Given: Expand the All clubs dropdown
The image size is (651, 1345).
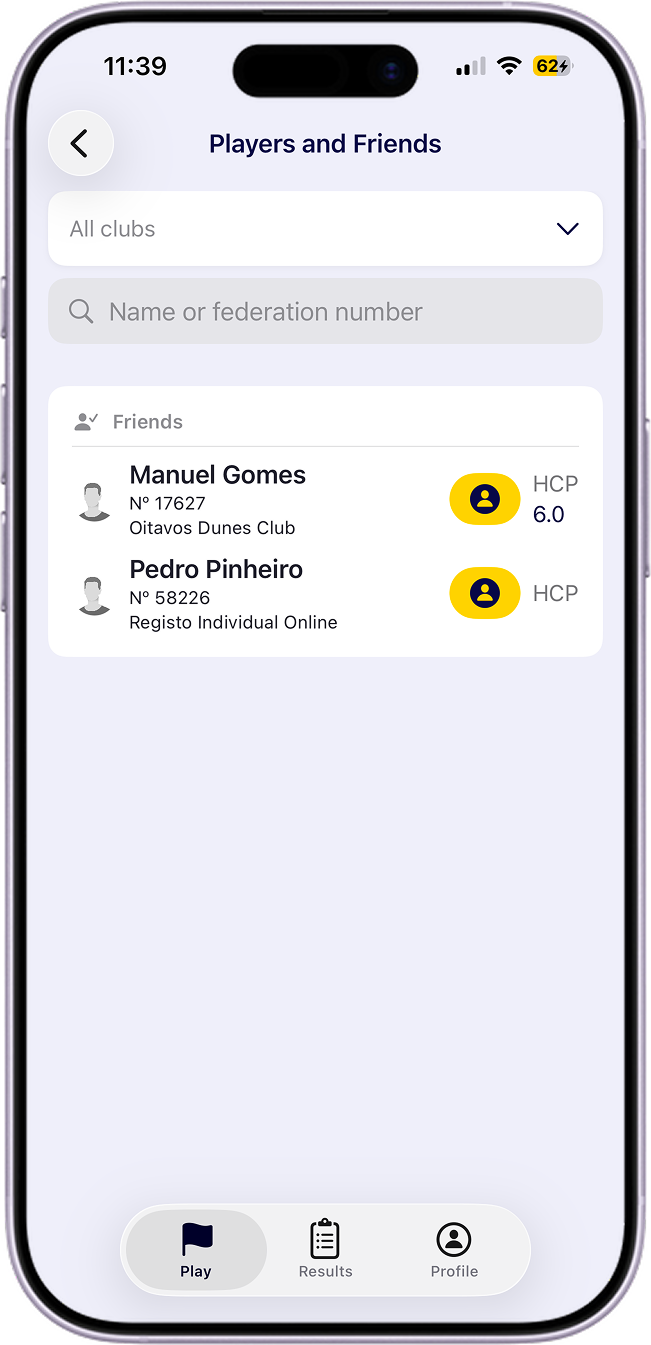Looking at the screenshot, I should pyautogui.click(x=325, y=229).
